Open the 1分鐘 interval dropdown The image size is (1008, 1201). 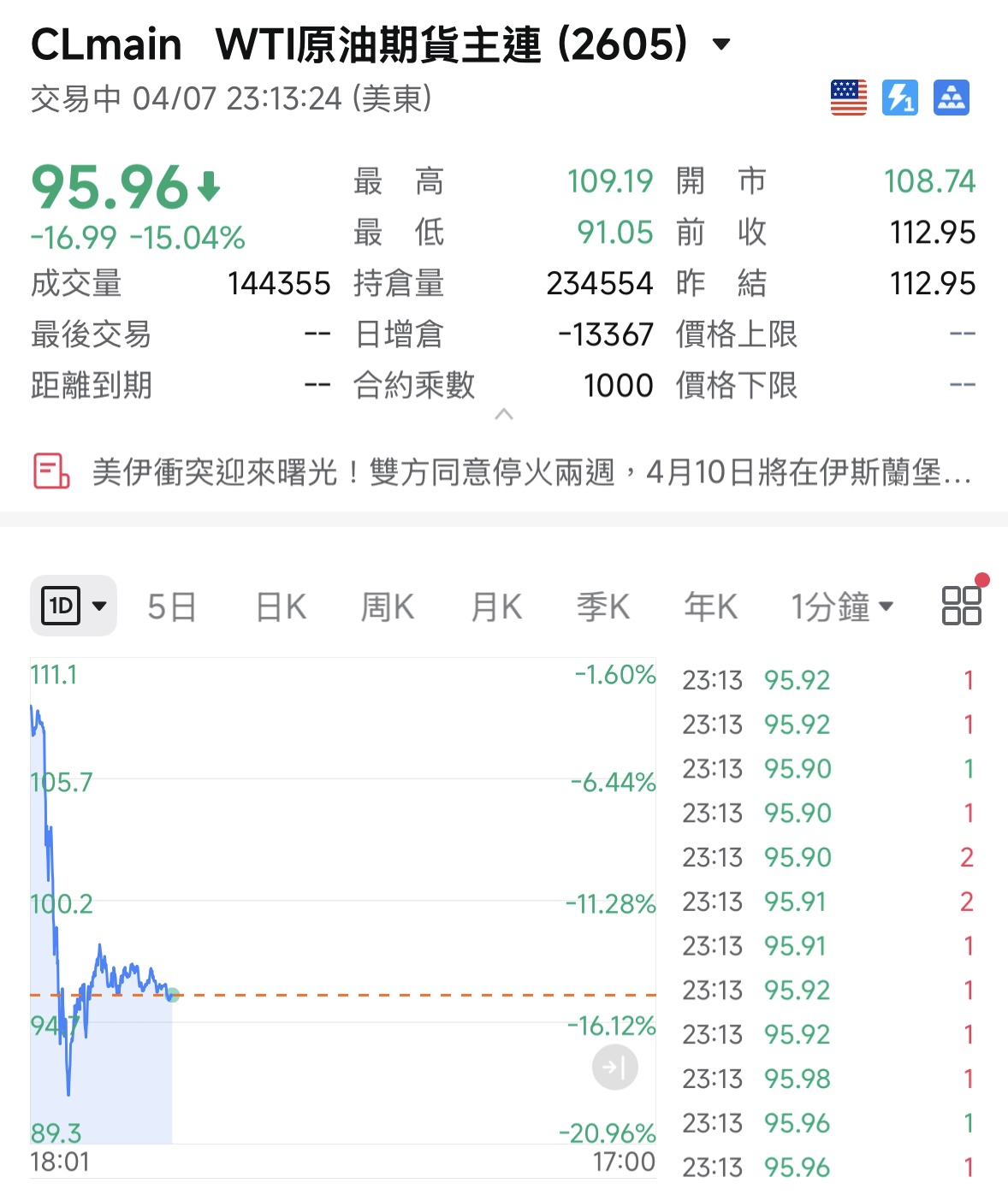(842, 607)
